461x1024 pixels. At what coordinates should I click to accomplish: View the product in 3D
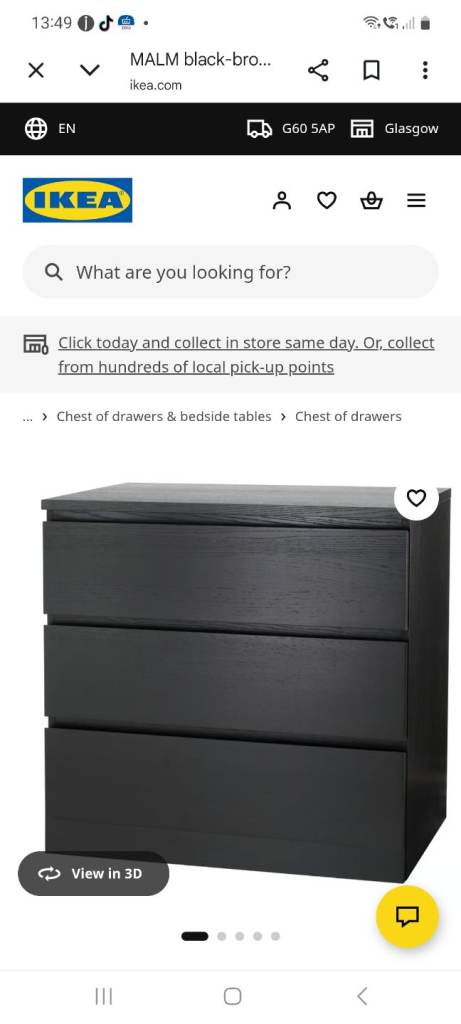click(93, 873)
